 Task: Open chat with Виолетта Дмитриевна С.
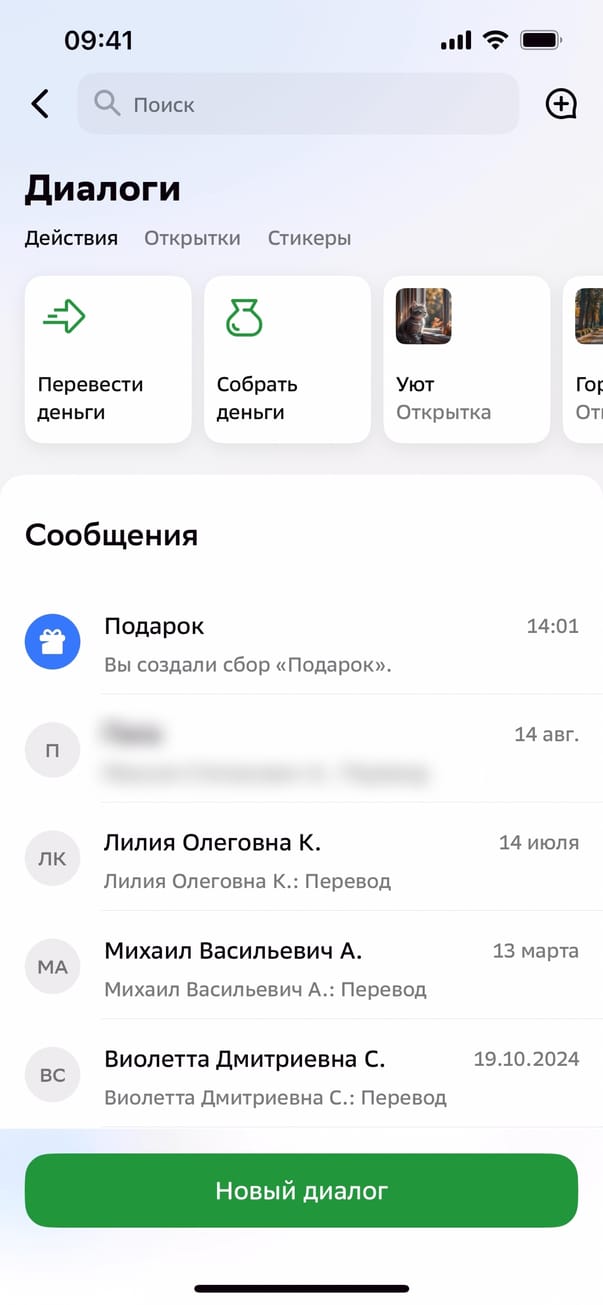[300, 1076]
